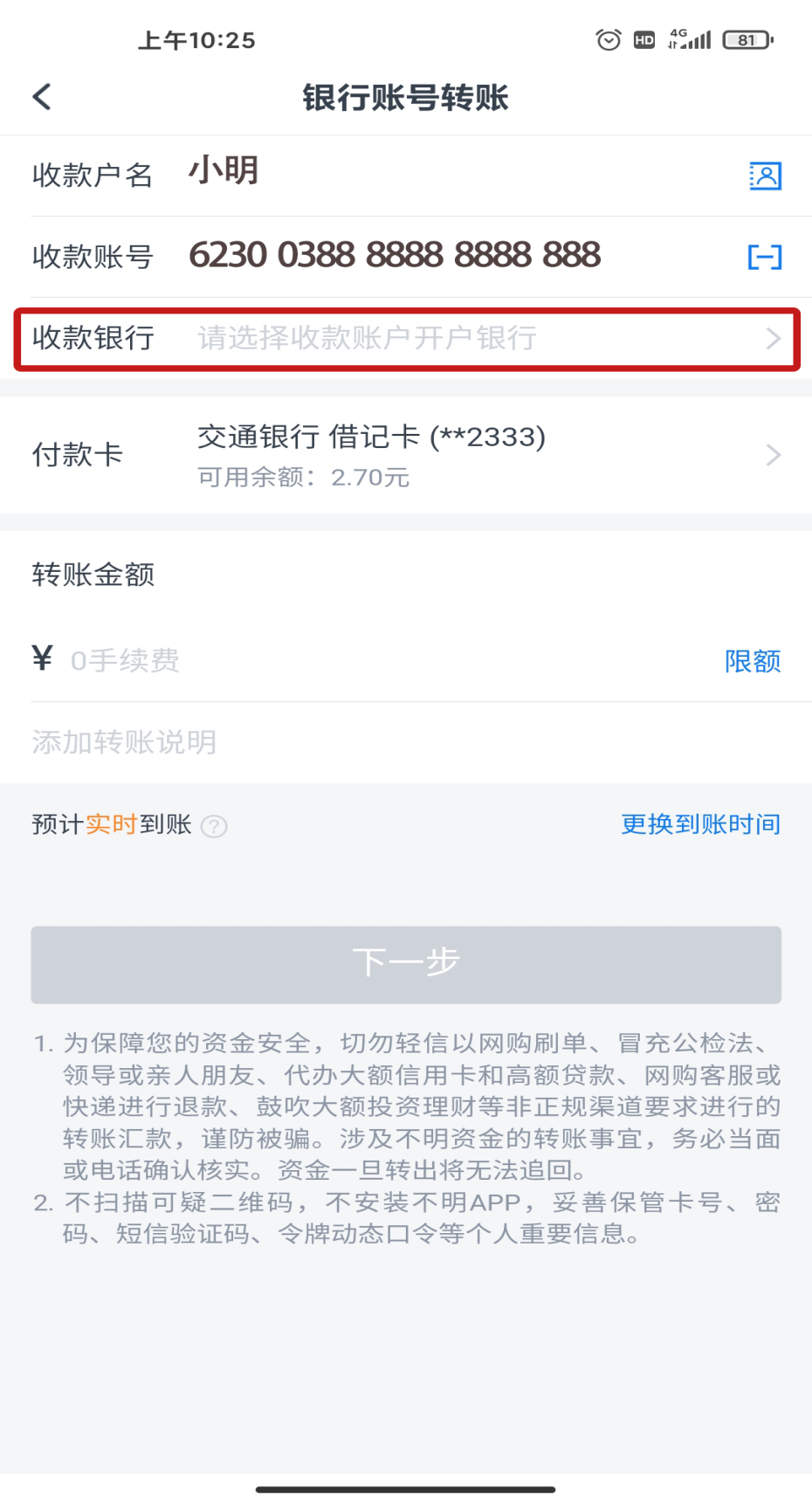Change the payment card 交通银行借记卡
The height and width of the screenshot is (1502, 812).
tap(406, 455)
